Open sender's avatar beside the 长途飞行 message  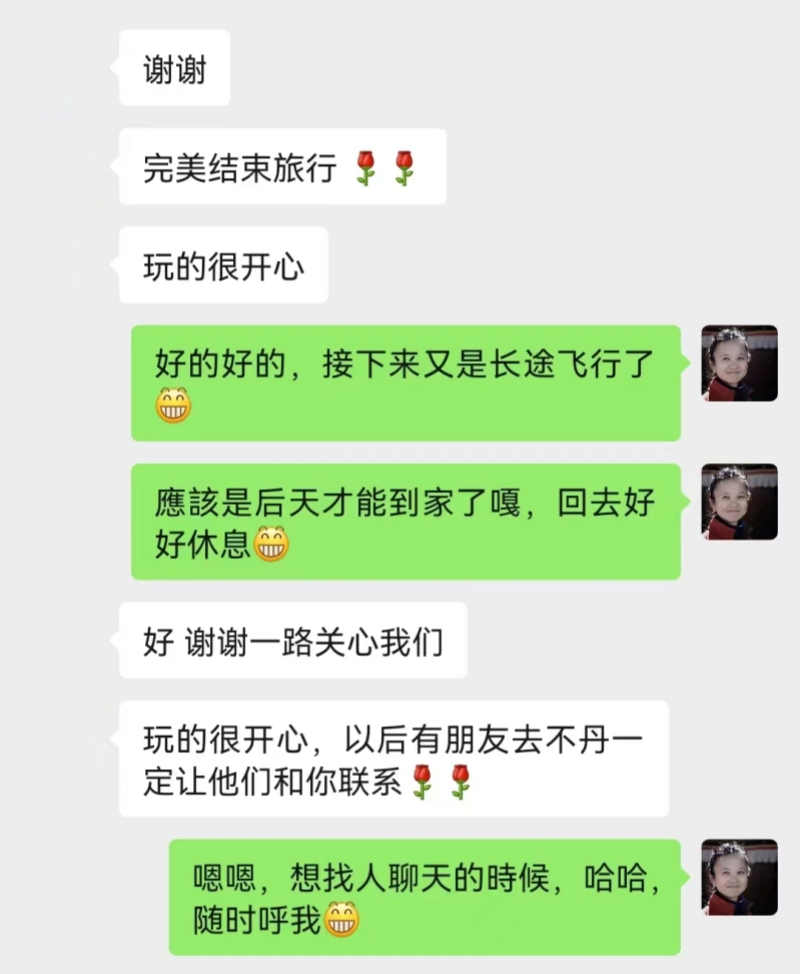click(739, 363)
